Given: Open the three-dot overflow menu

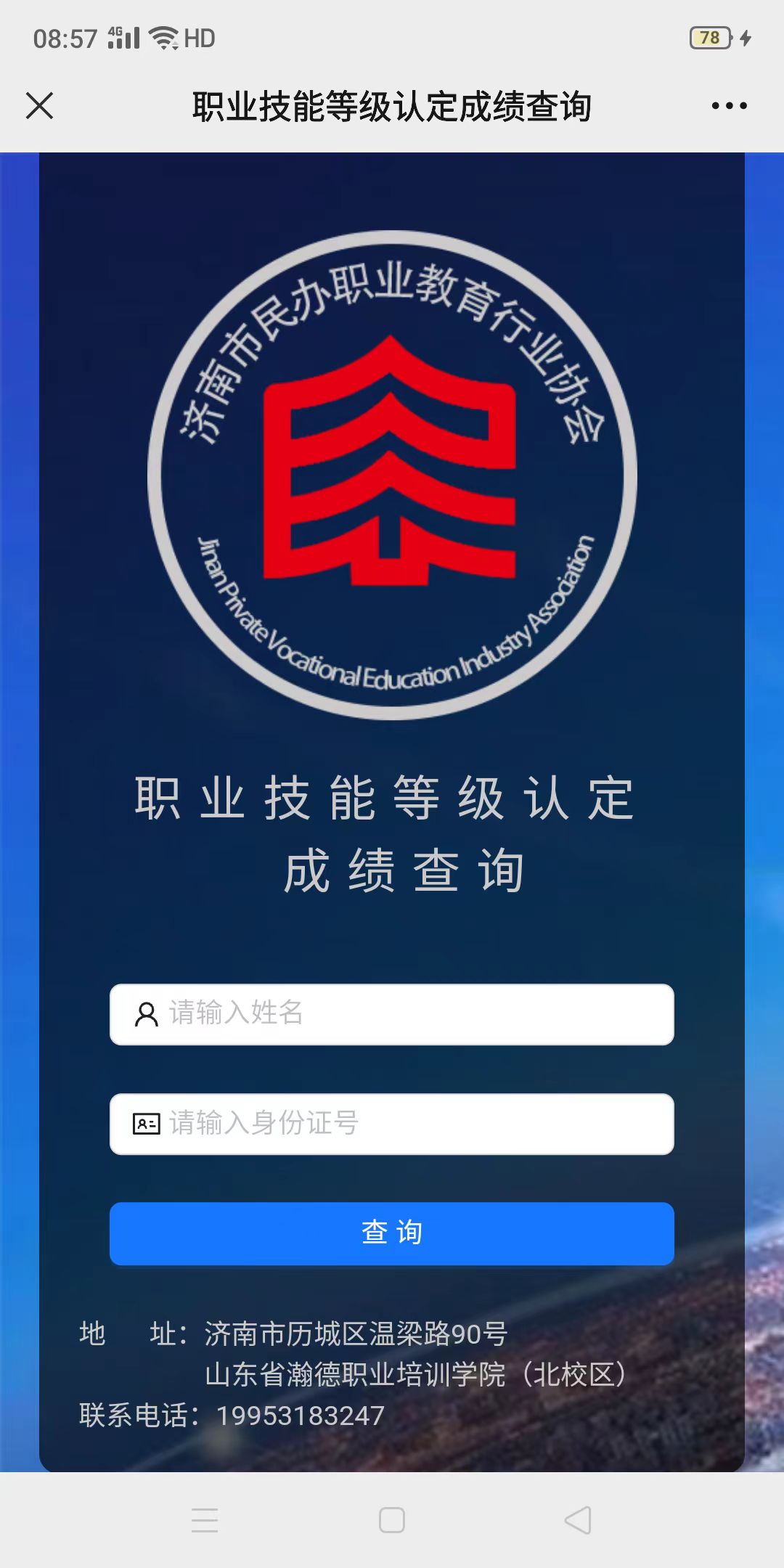Looking at the screenshot, I should click(x=729, y=106).
